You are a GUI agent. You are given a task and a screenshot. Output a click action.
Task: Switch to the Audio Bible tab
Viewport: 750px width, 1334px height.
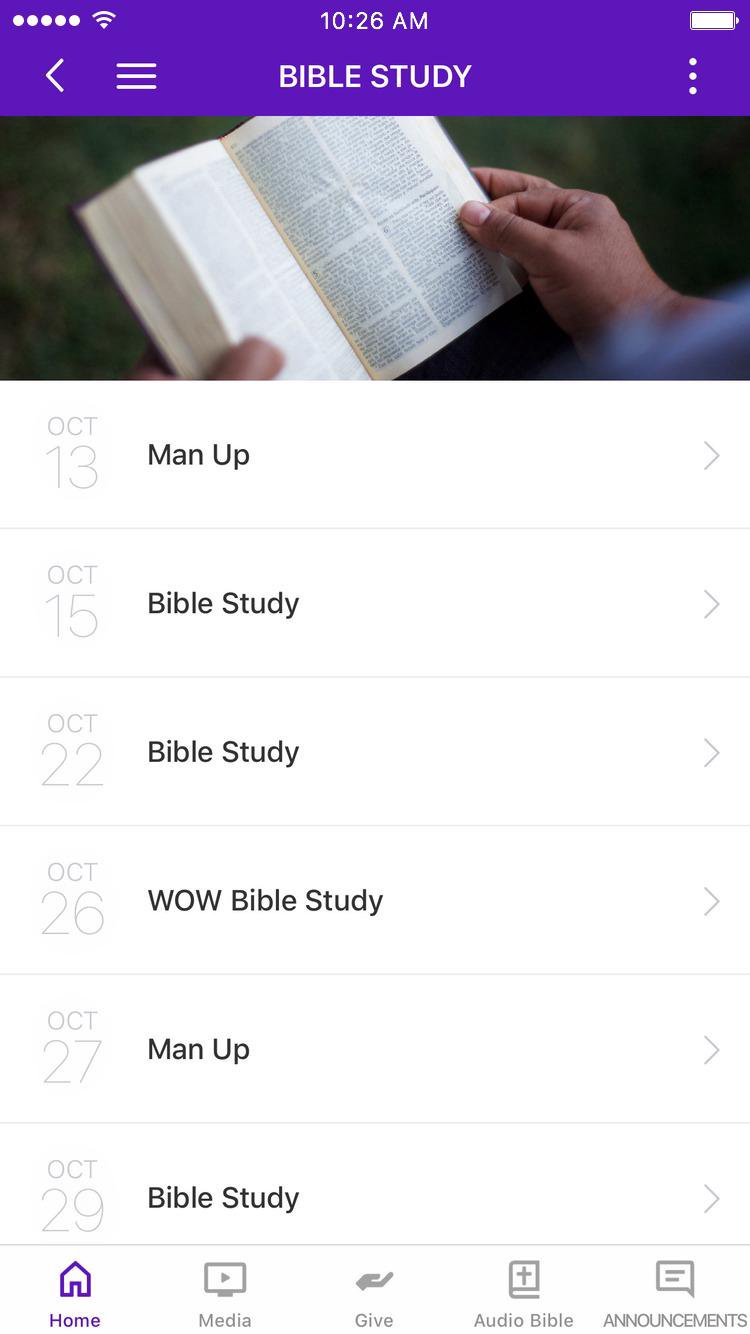[x=524, y=1292]
